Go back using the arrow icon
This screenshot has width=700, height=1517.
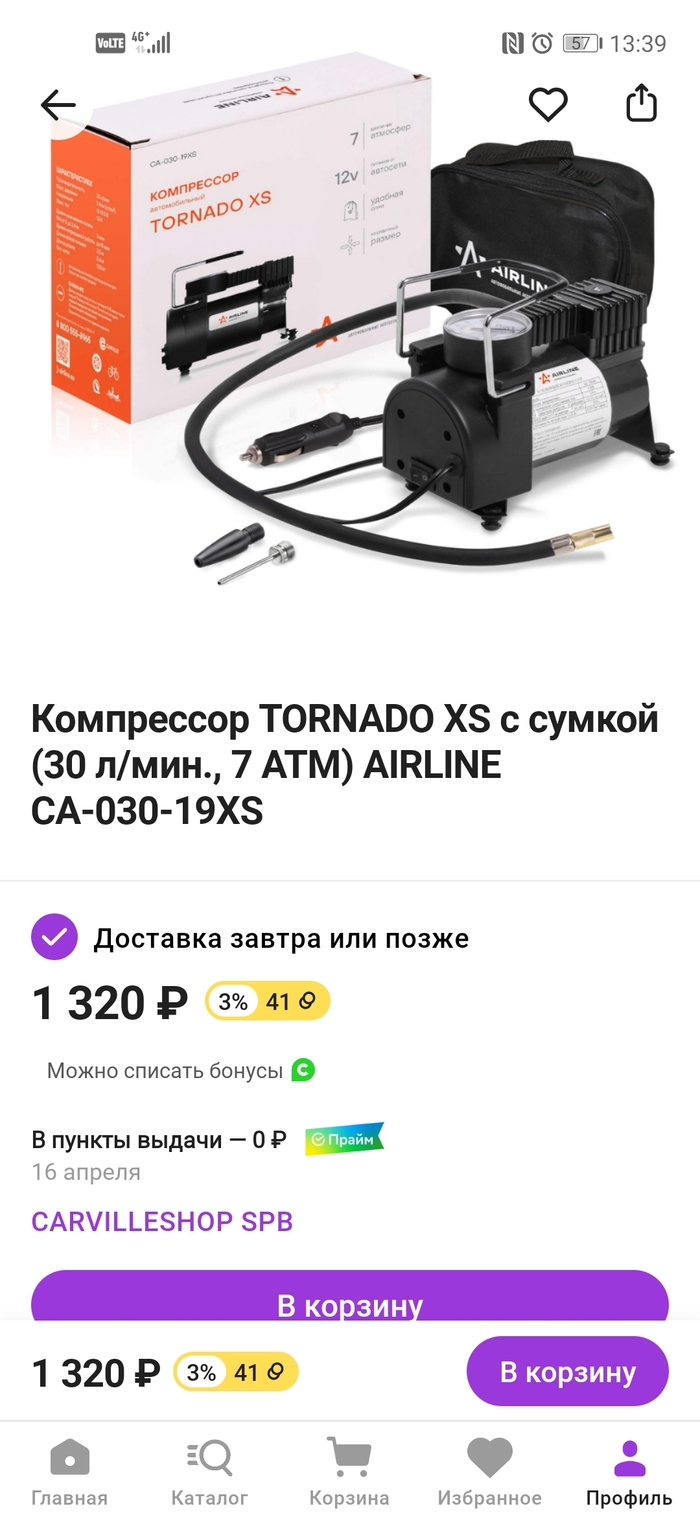pos(58,105)
